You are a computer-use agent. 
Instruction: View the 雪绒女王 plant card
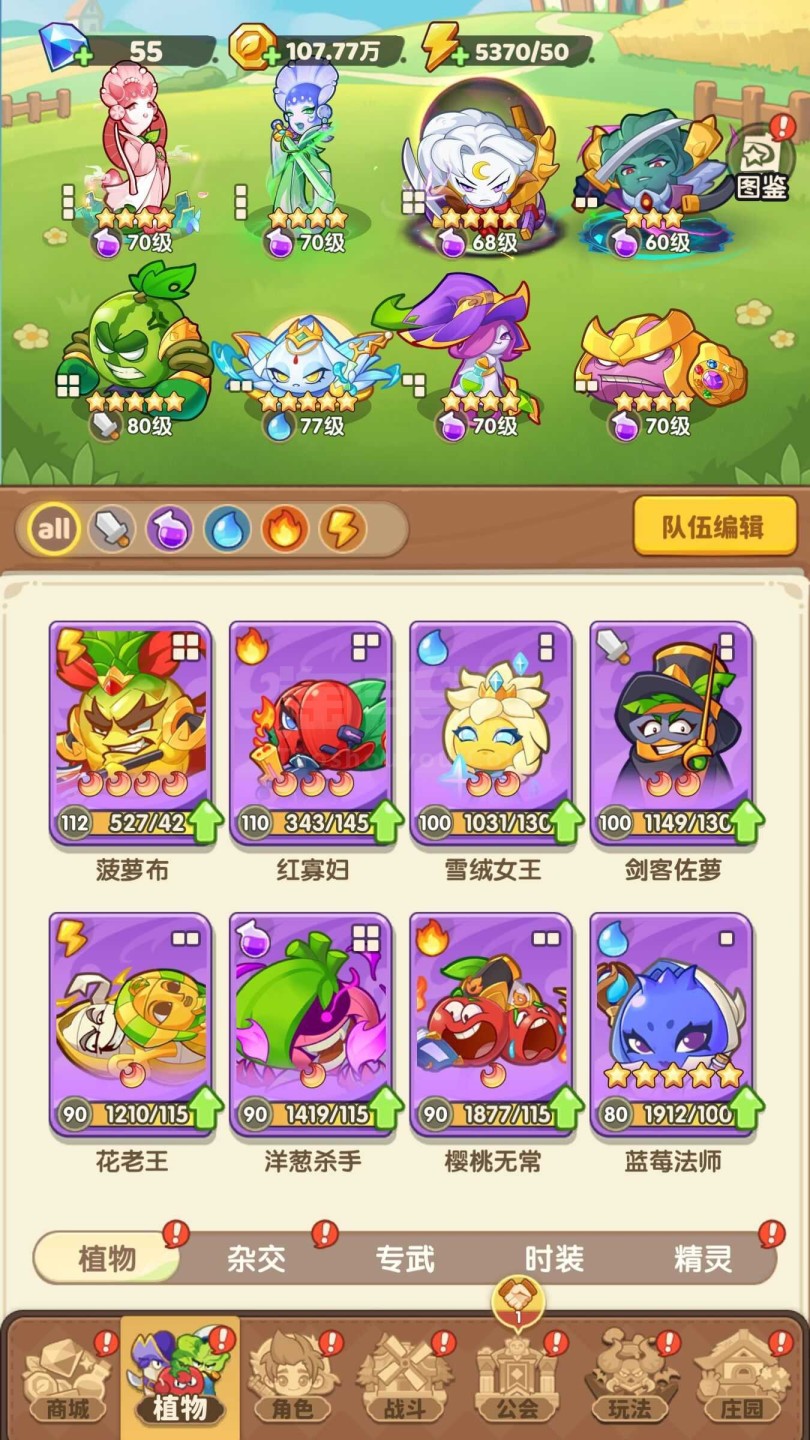click(491, 734)
